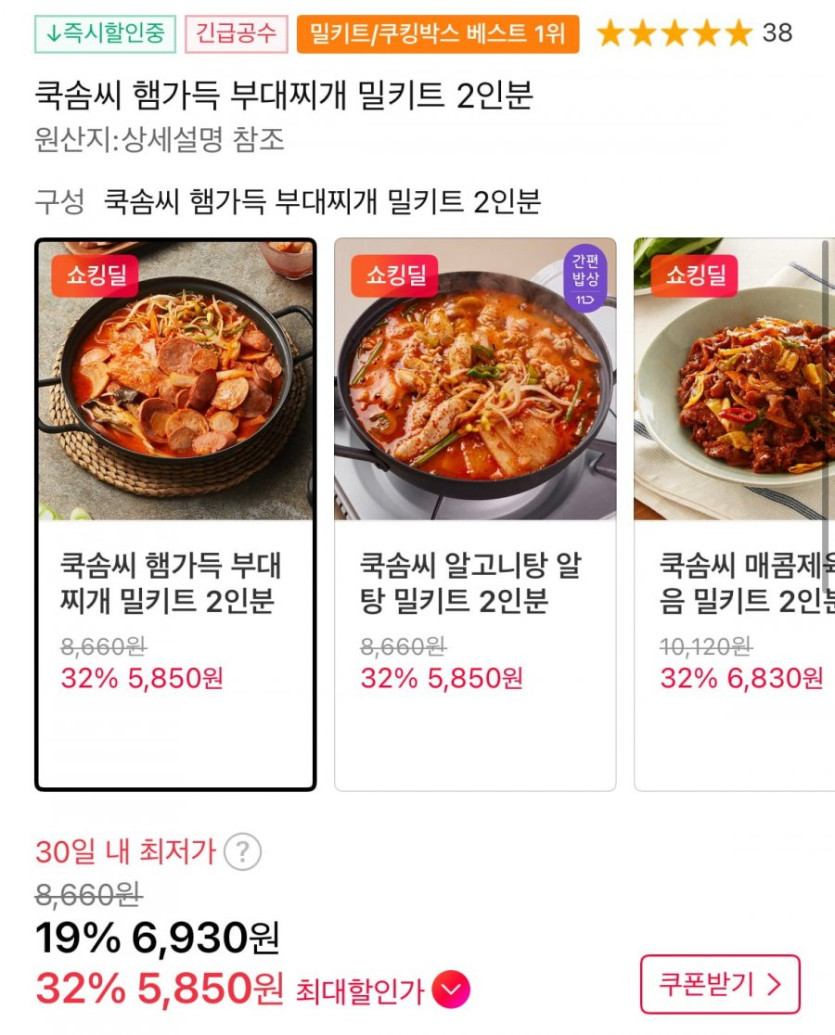The height and width of the screenshot is (1035, 835).
Task: View the 38 star-rating reviews
Action: (694, 34)
